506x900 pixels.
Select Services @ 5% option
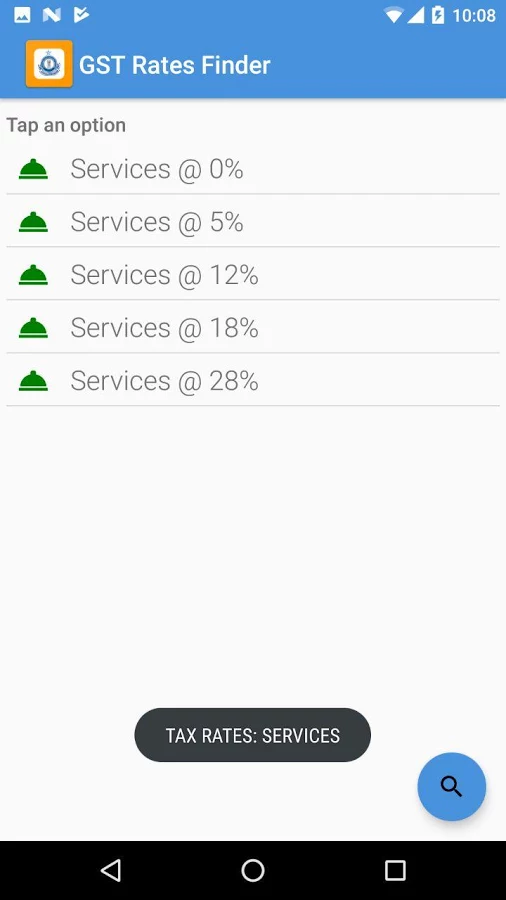(x=252, y=222)
